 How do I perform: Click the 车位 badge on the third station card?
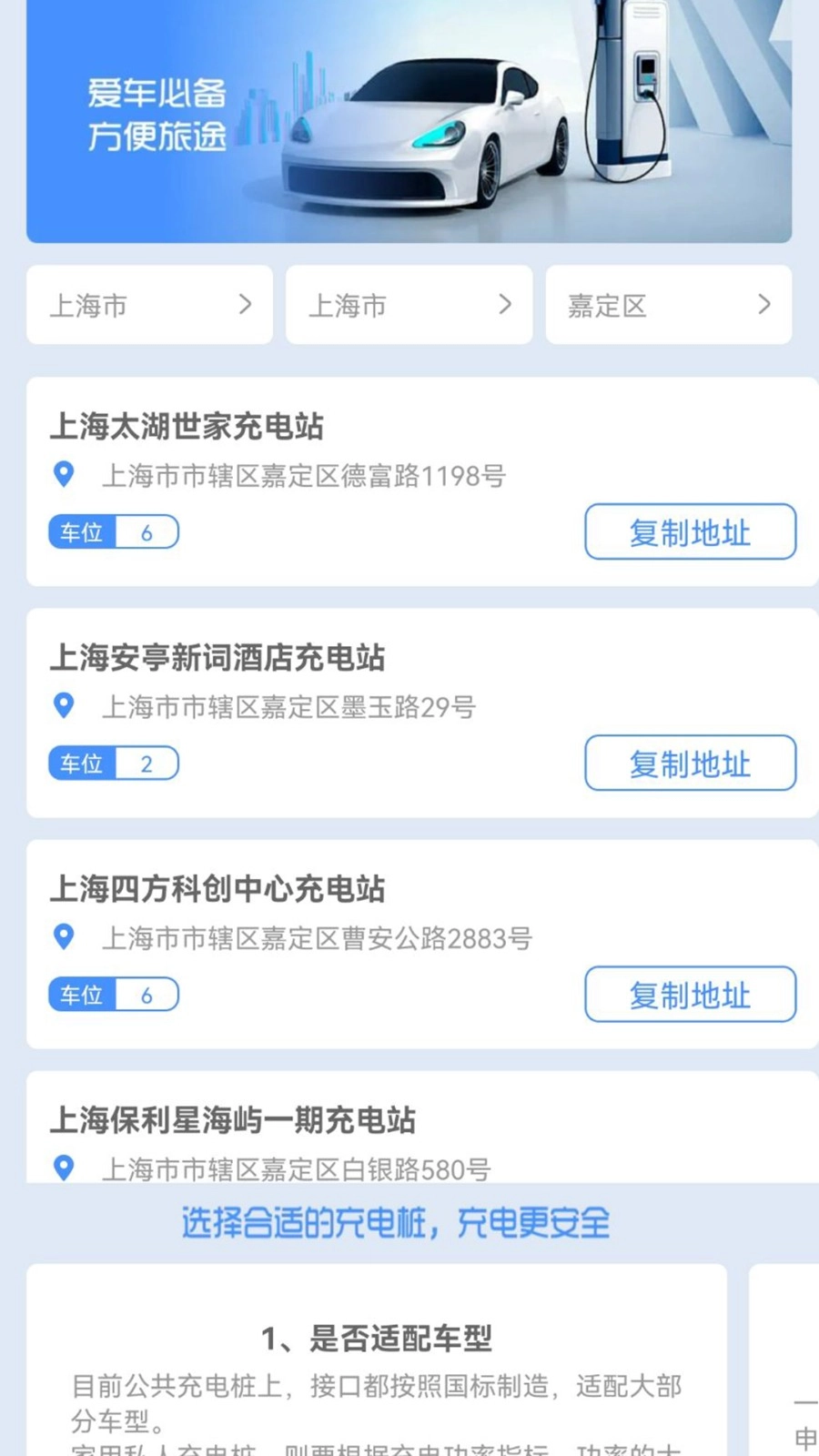(x=113, y=995)
